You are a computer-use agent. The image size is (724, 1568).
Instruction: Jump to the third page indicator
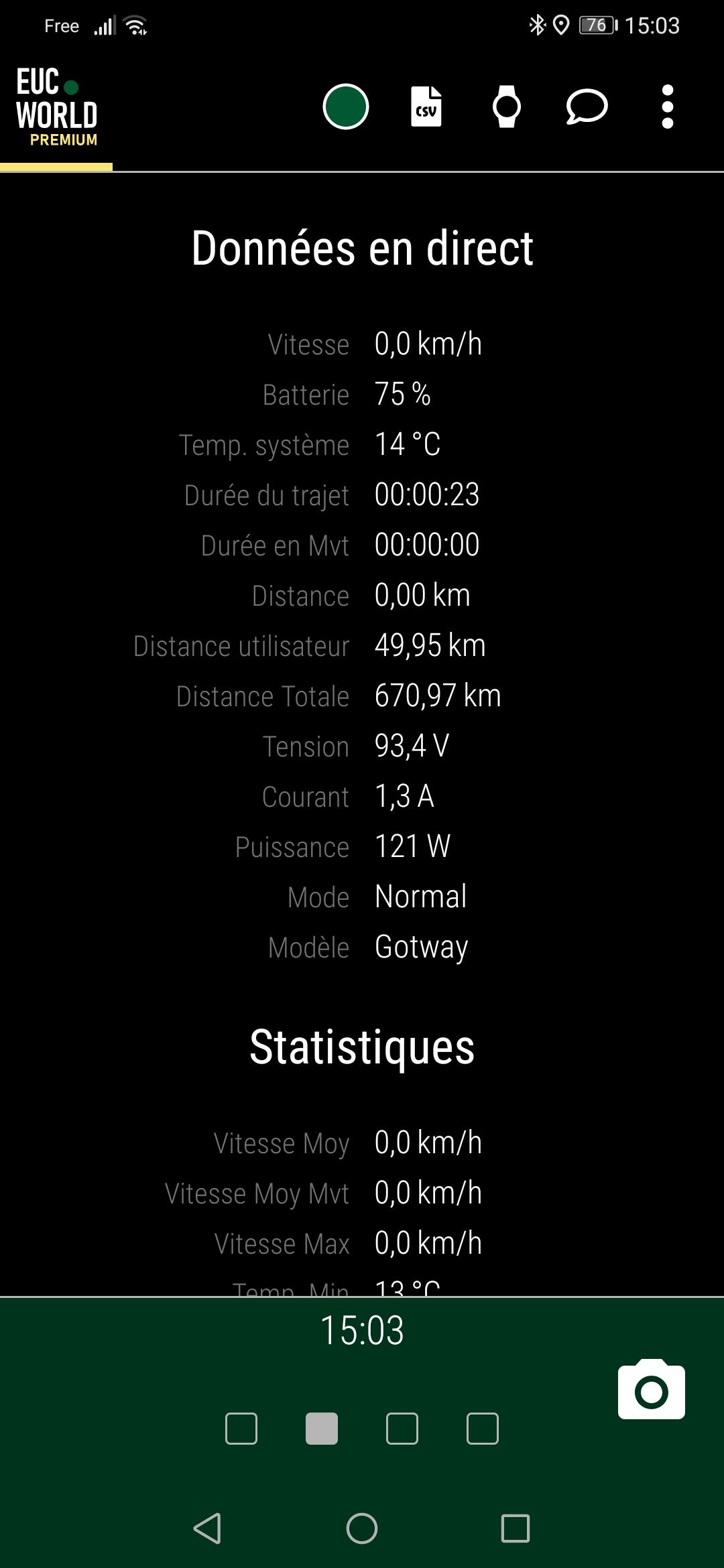click(x=402, y=1429)
